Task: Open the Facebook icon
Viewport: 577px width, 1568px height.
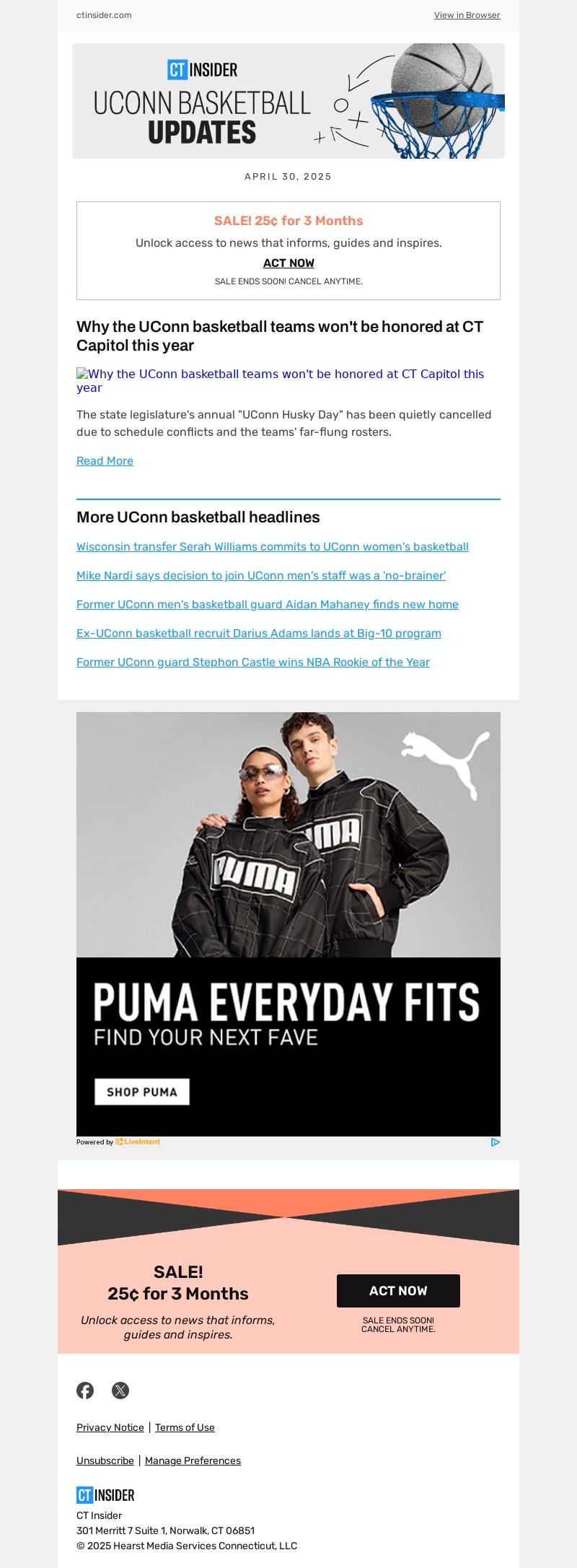Action: [85, 1390]
